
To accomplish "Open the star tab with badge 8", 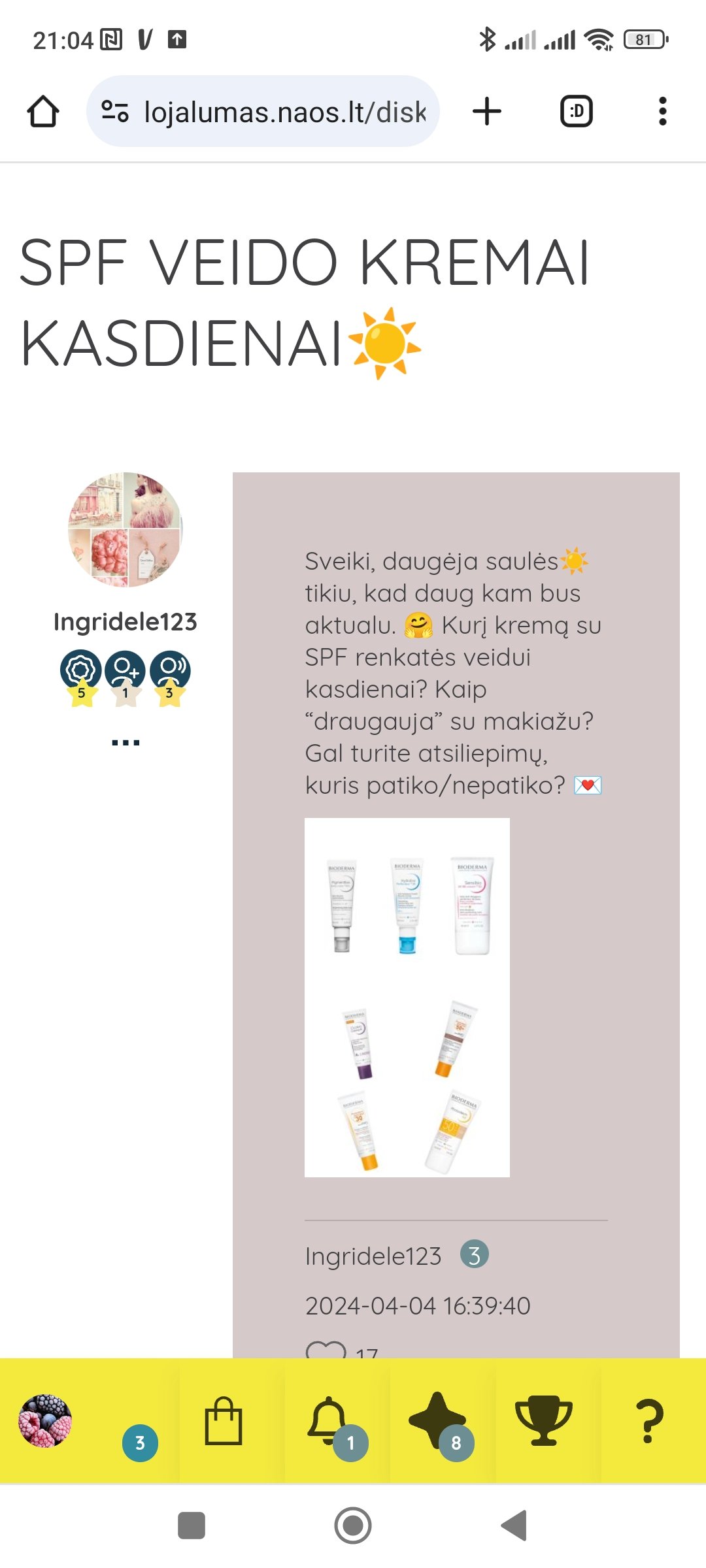I will click(437, 1421).
